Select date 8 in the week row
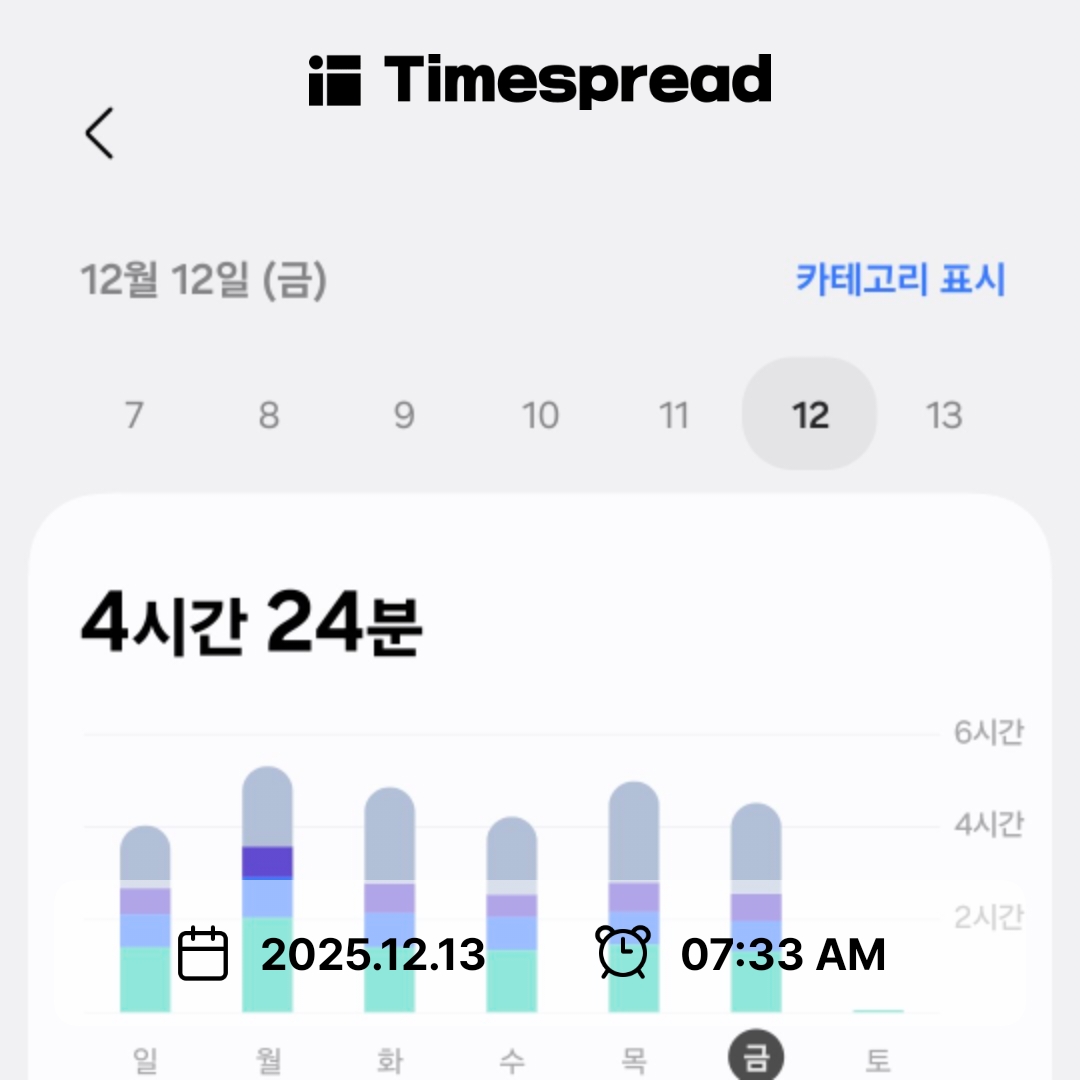 click(269, 414)
